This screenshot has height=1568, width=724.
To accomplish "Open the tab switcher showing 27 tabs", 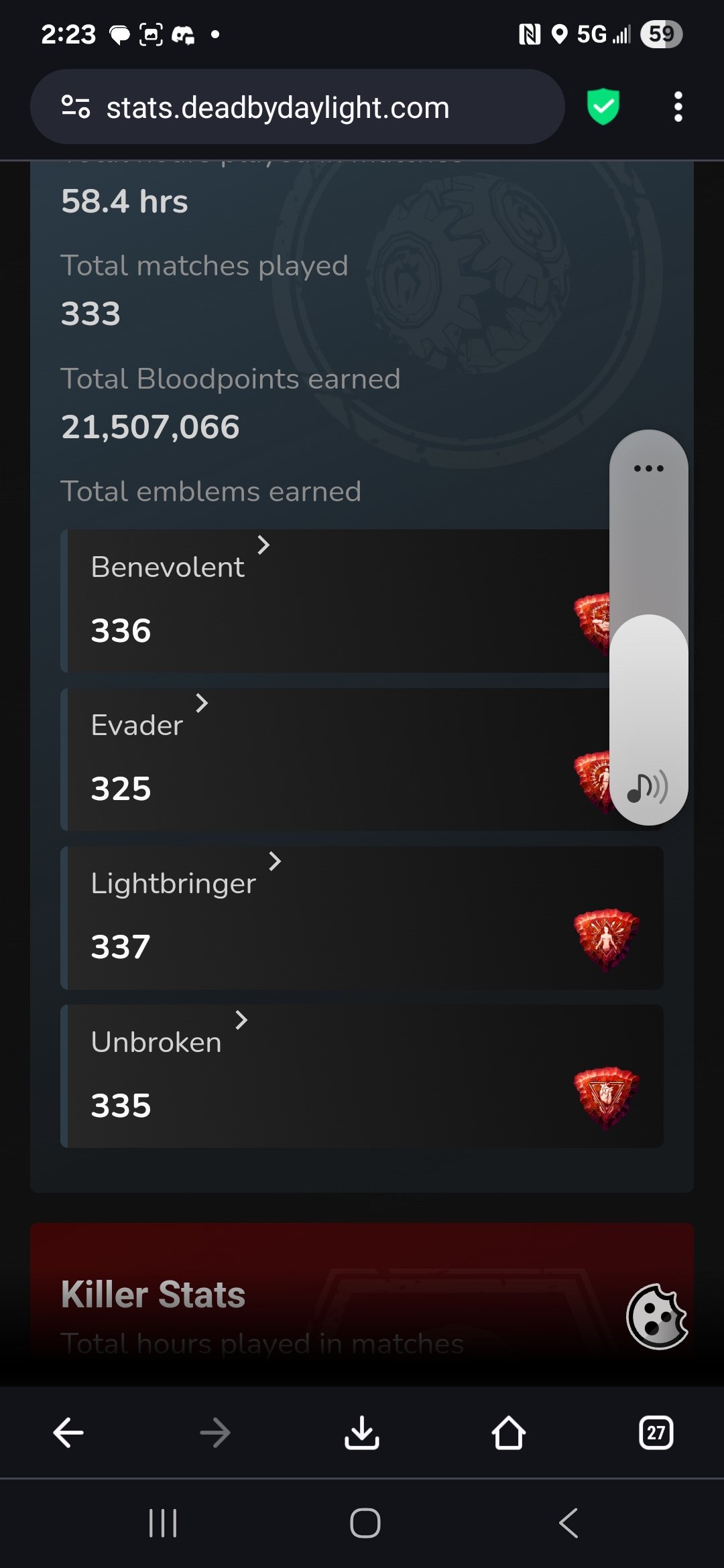I will 655,1433.
